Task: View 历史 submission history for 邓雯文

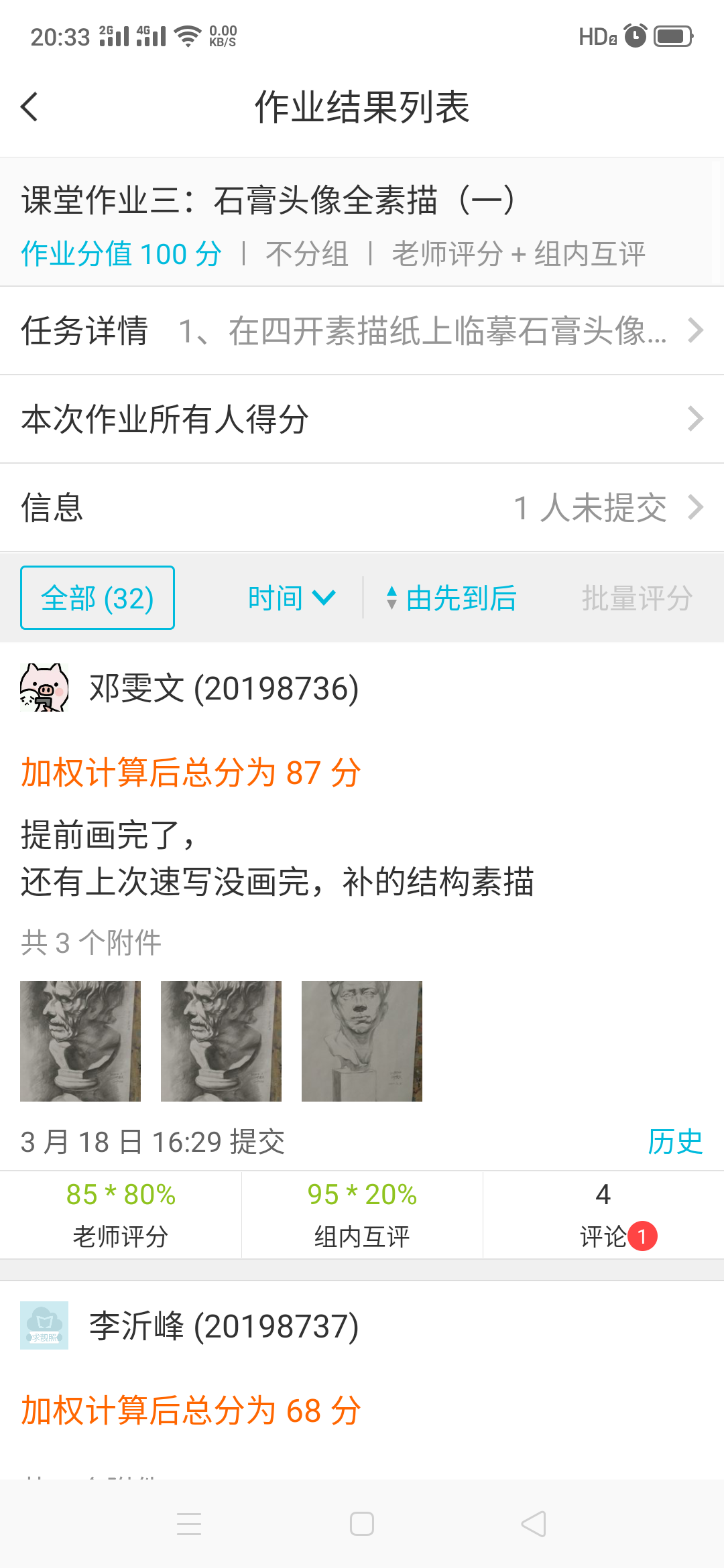Action: click(x=674, y=1142)
